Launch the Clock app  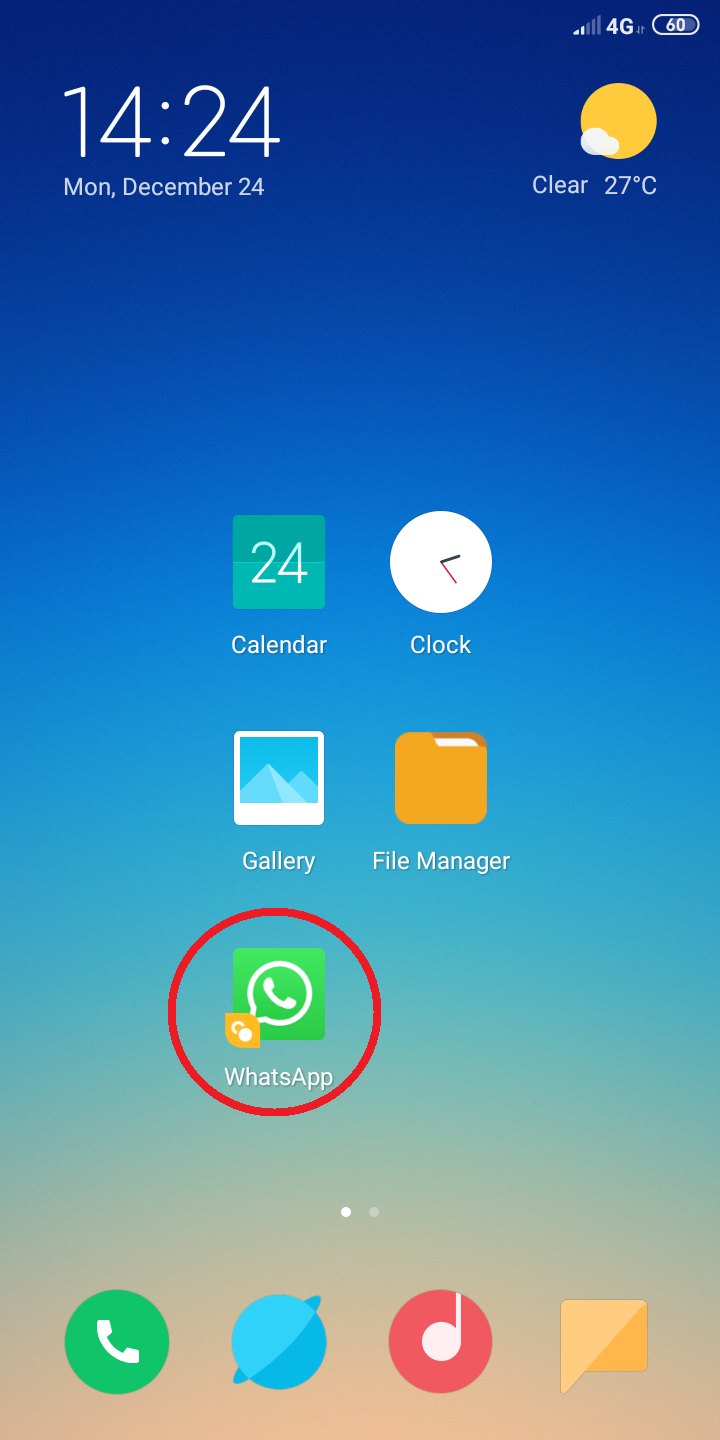pyautogui.click(x=440, y=562)
